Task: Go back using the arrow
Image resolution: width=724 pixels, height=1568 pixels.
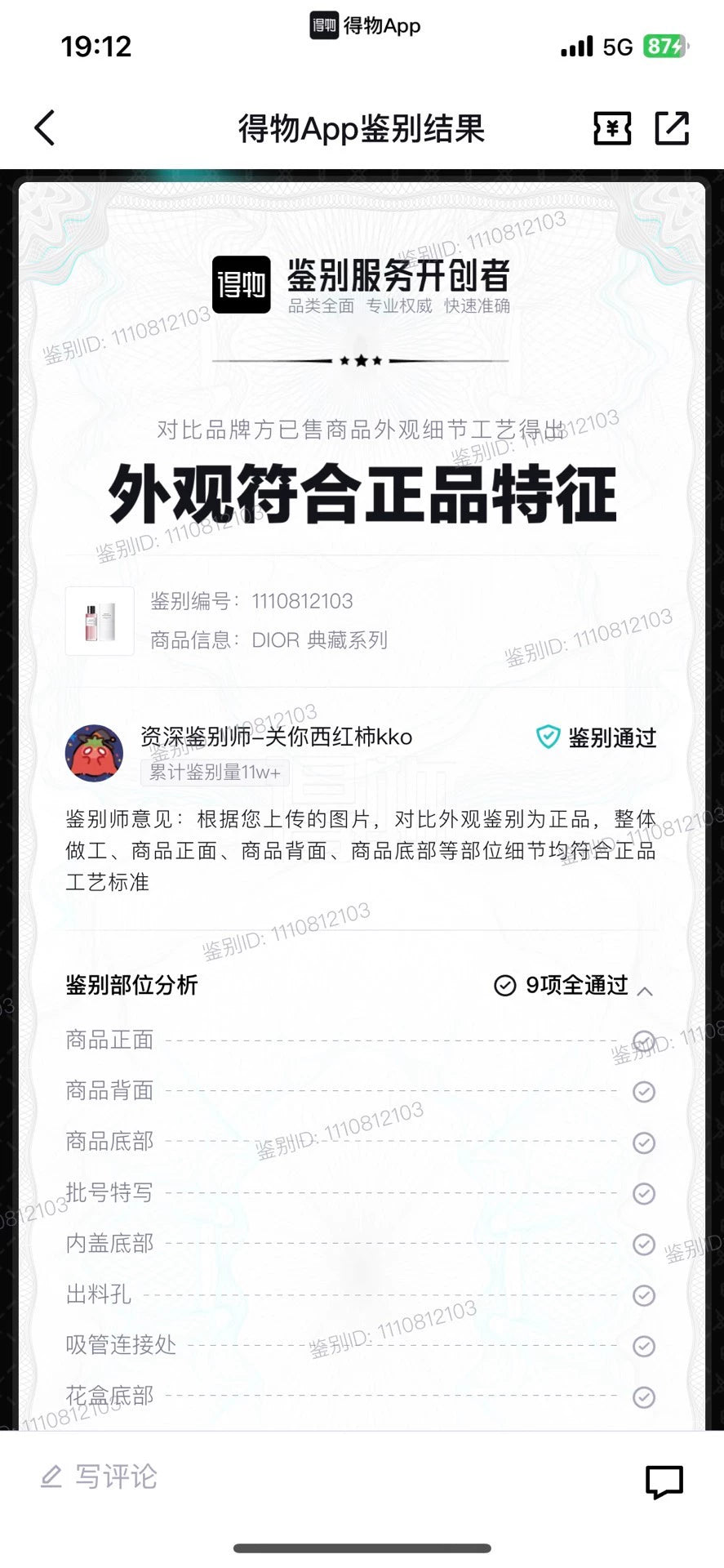Action: click(x=45, y=128)
